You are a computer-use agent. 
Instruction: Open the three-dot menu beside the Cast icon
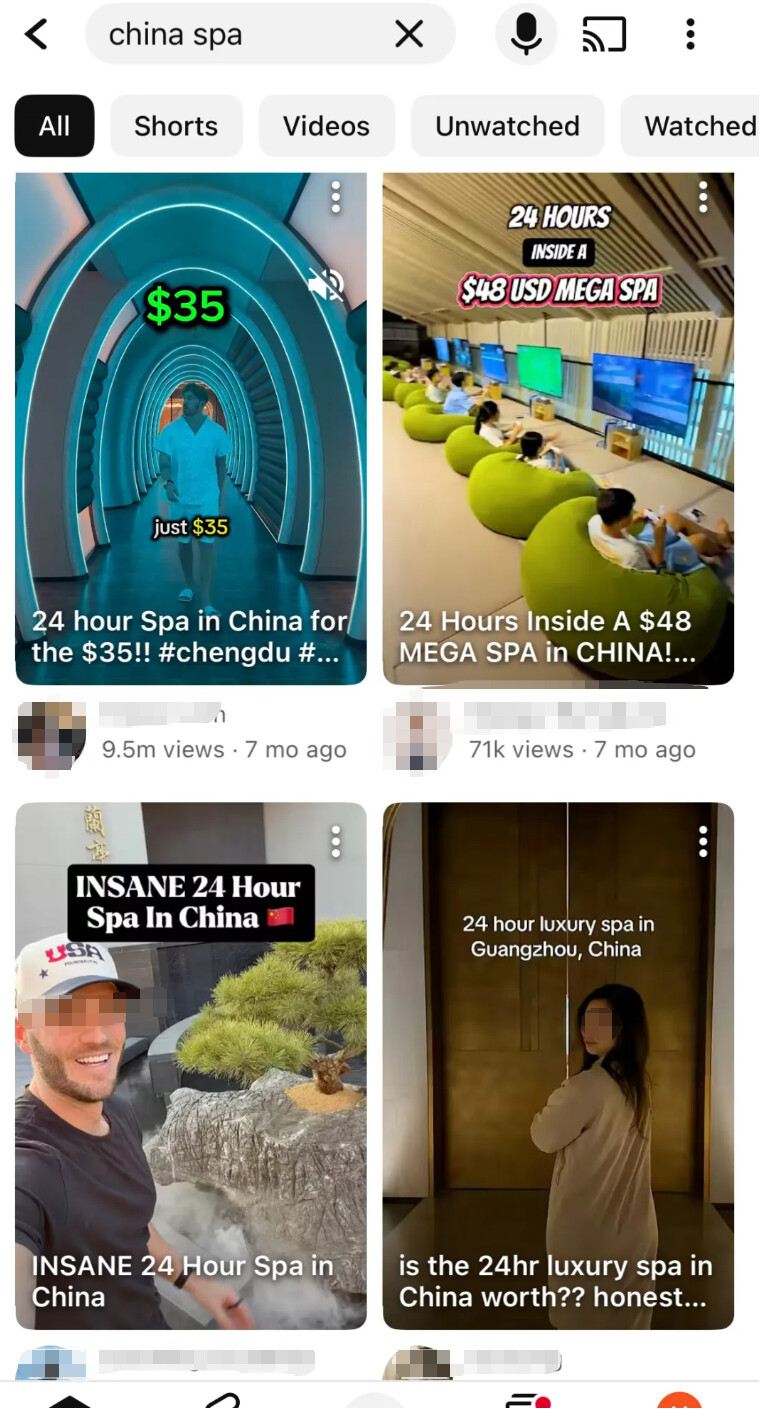click(x=689, y=34)
